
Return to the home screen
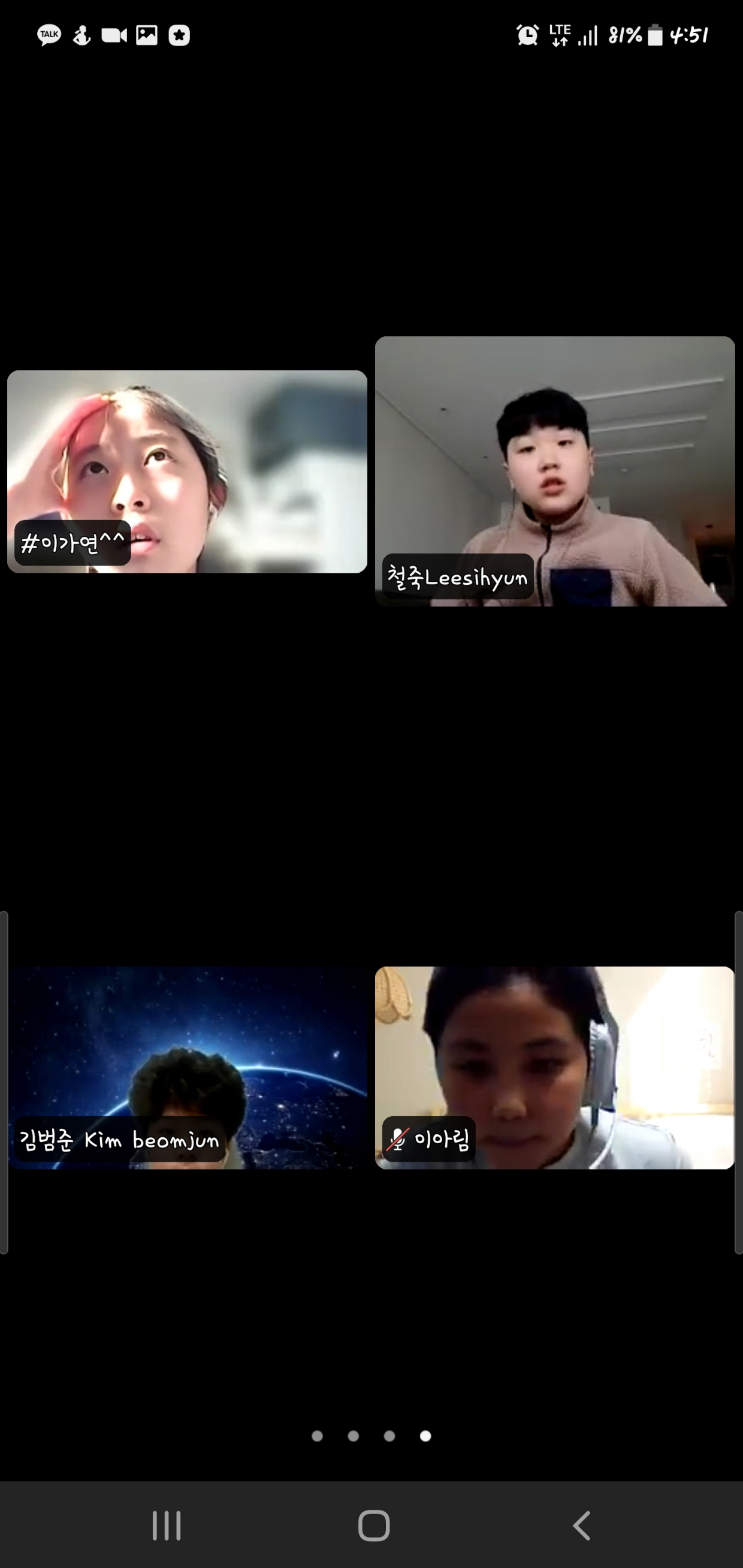[x=374, y=1525]
